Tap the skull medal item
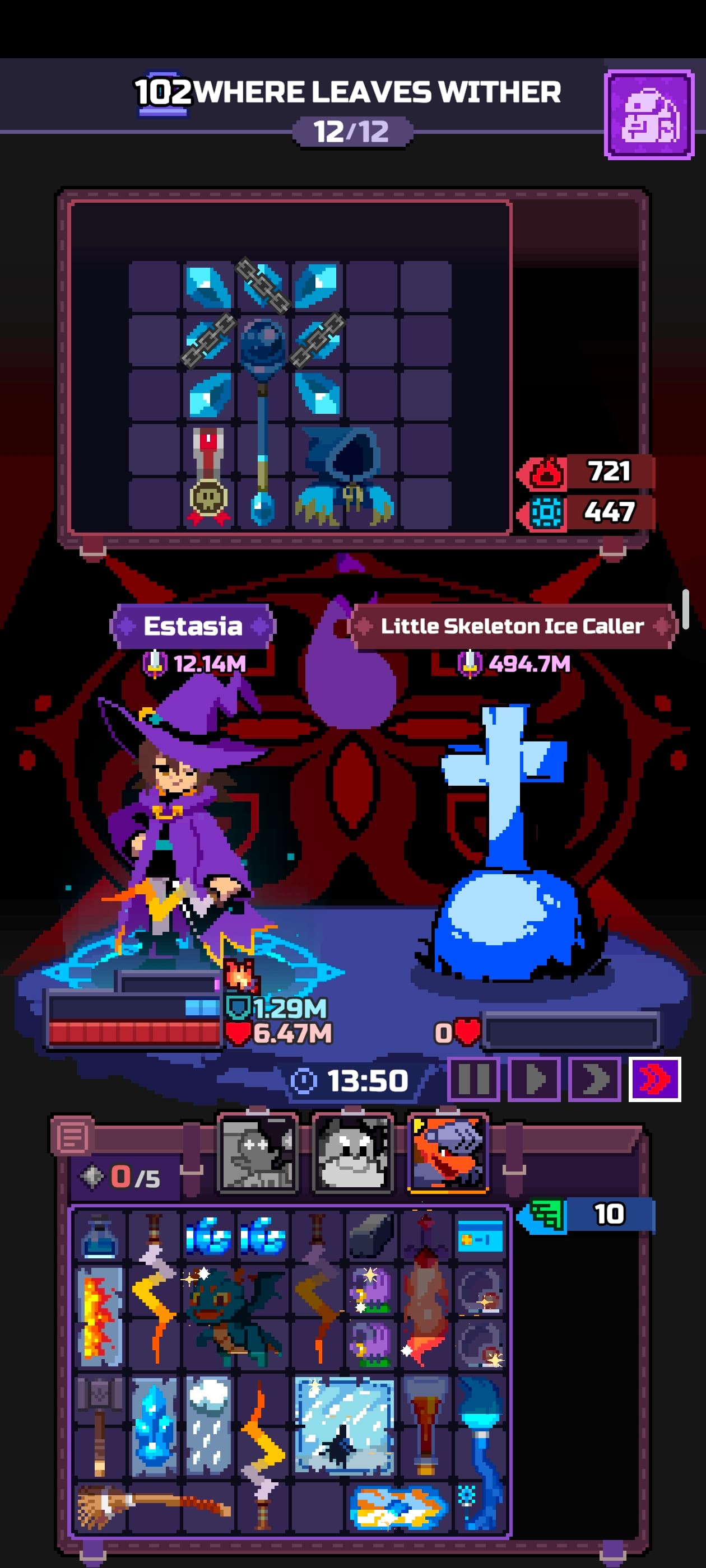Screen dimensions: 706x1568 click(x=209, y=475)
